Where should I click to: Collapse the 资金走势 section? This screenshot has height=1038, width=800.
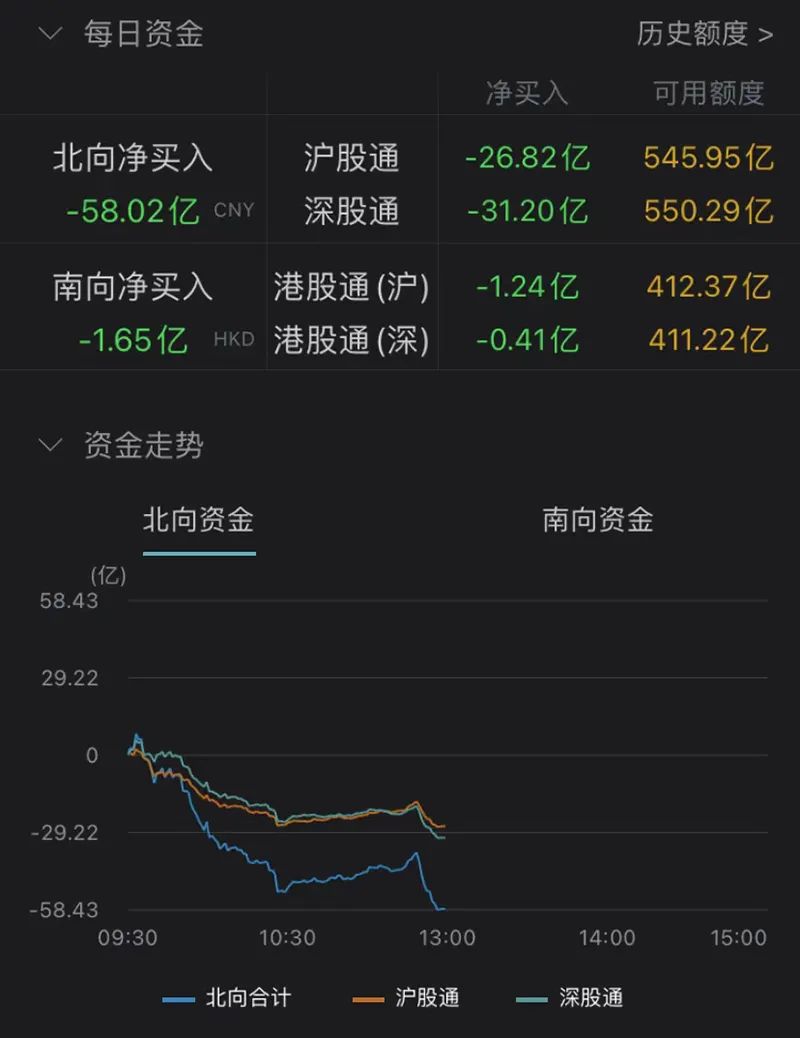(50, 445)
